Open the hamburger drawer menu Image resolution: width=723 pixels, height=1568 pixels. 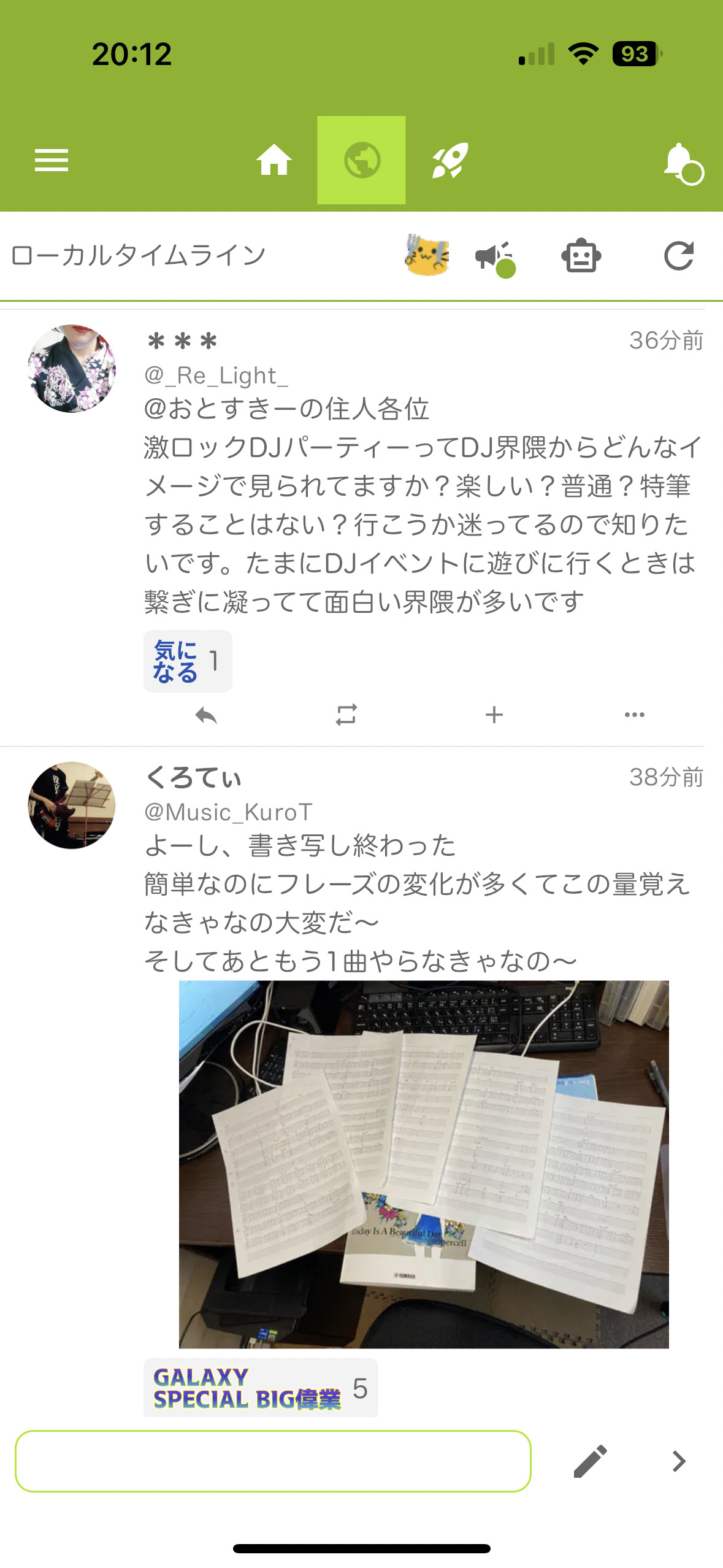point(52,161)
